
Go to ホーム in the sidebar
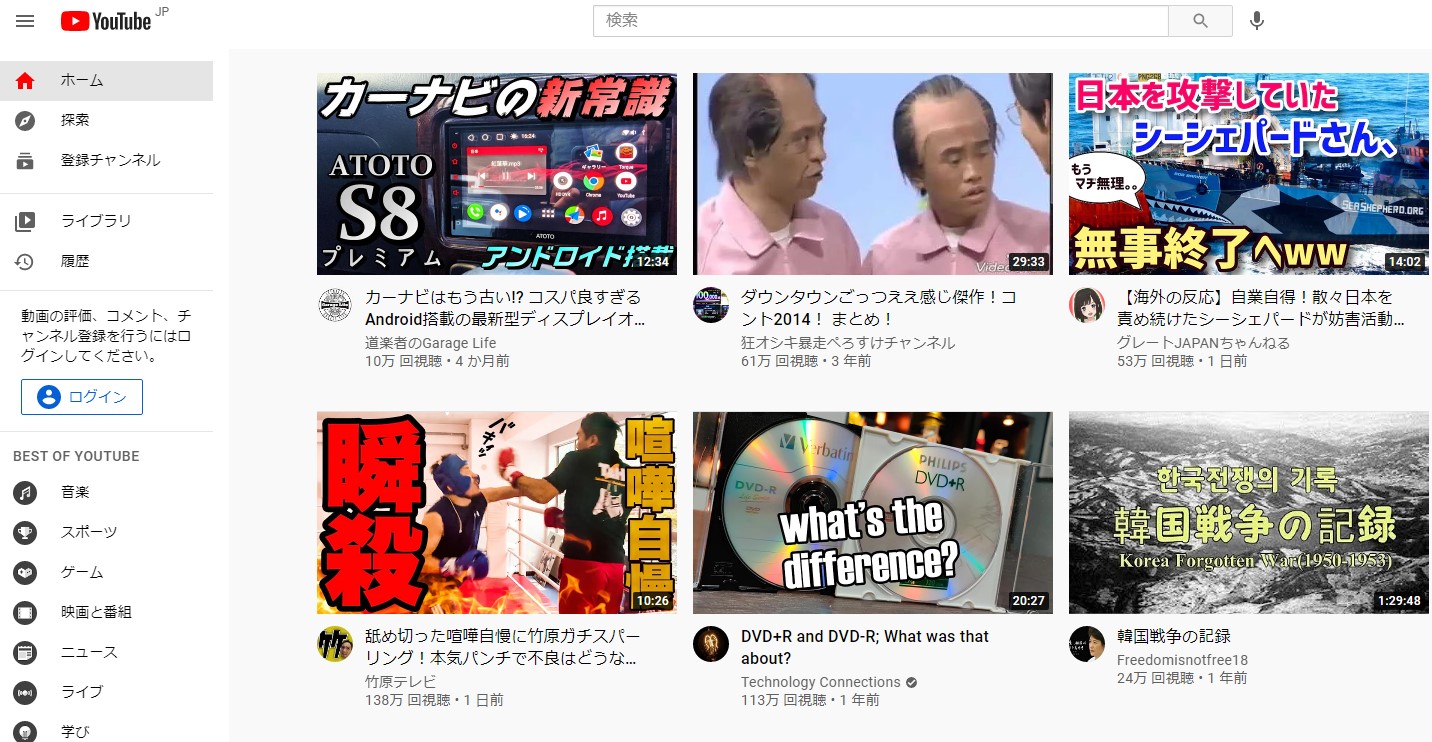(82, 81)
